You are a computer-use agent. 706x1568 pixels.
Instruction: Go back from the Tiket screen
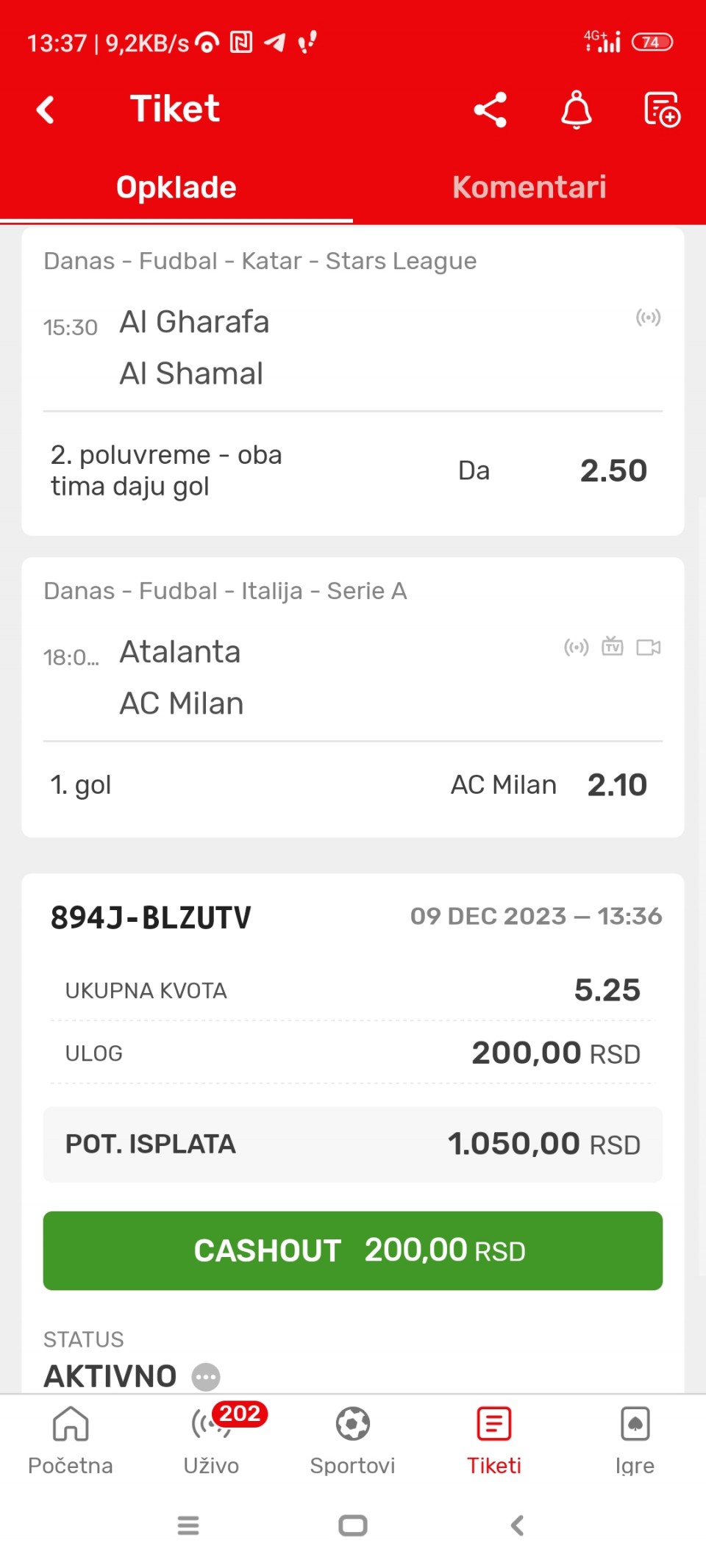pyautogui.click(x=46, y=110)
